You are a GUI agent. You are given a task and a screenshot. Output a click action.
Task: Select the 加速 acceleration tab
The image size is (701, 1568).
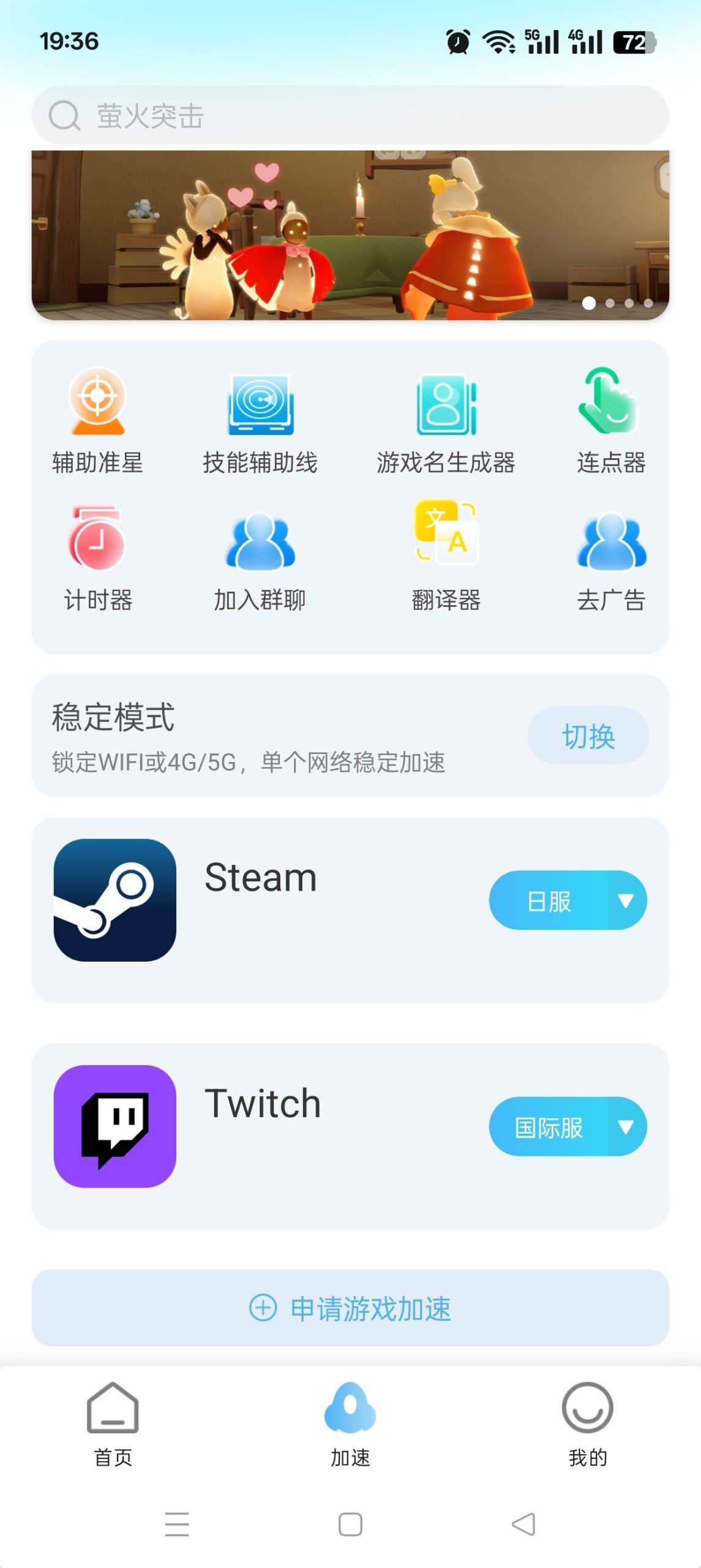tap(350, 1427)
